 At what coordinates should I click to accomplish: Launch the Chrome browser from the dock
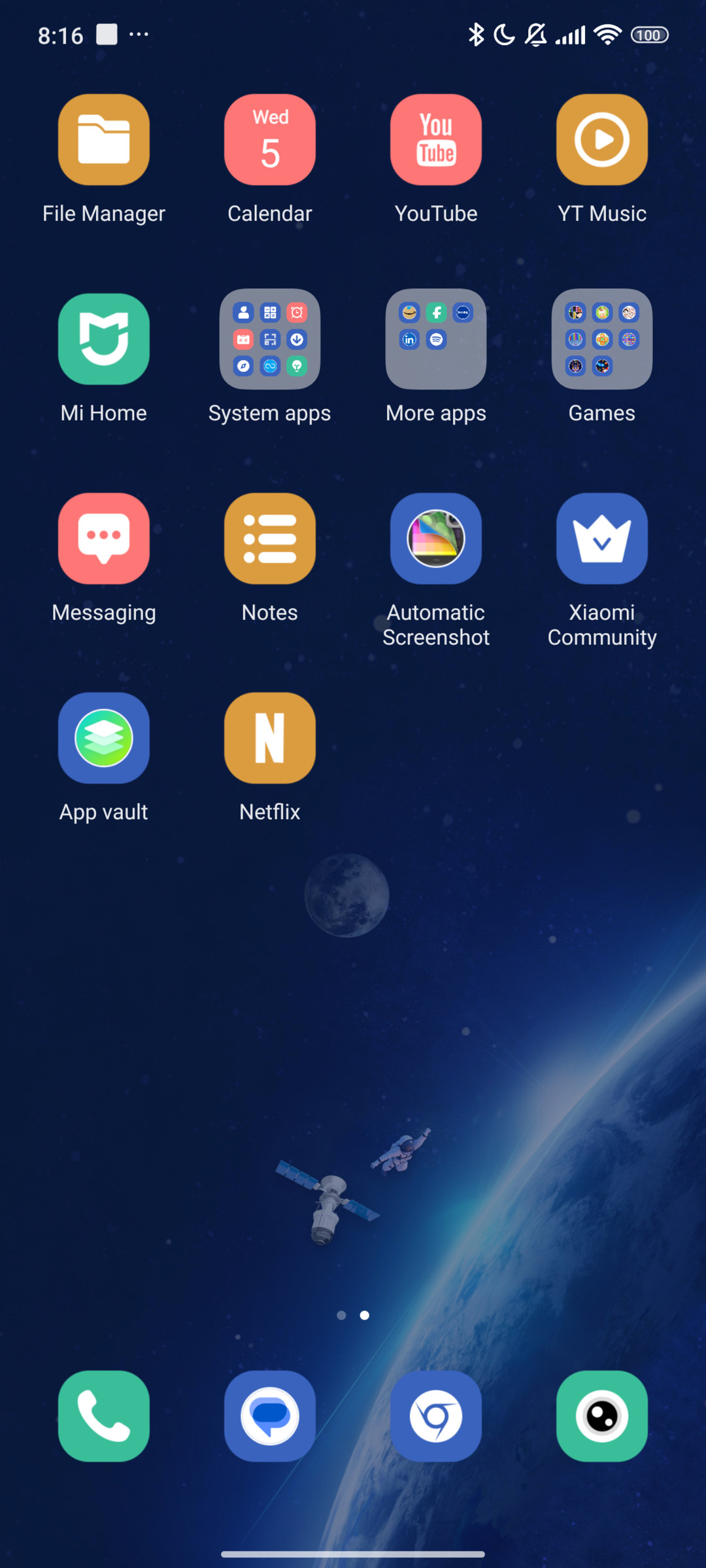pyautogui.click(x=436, y=1416)
